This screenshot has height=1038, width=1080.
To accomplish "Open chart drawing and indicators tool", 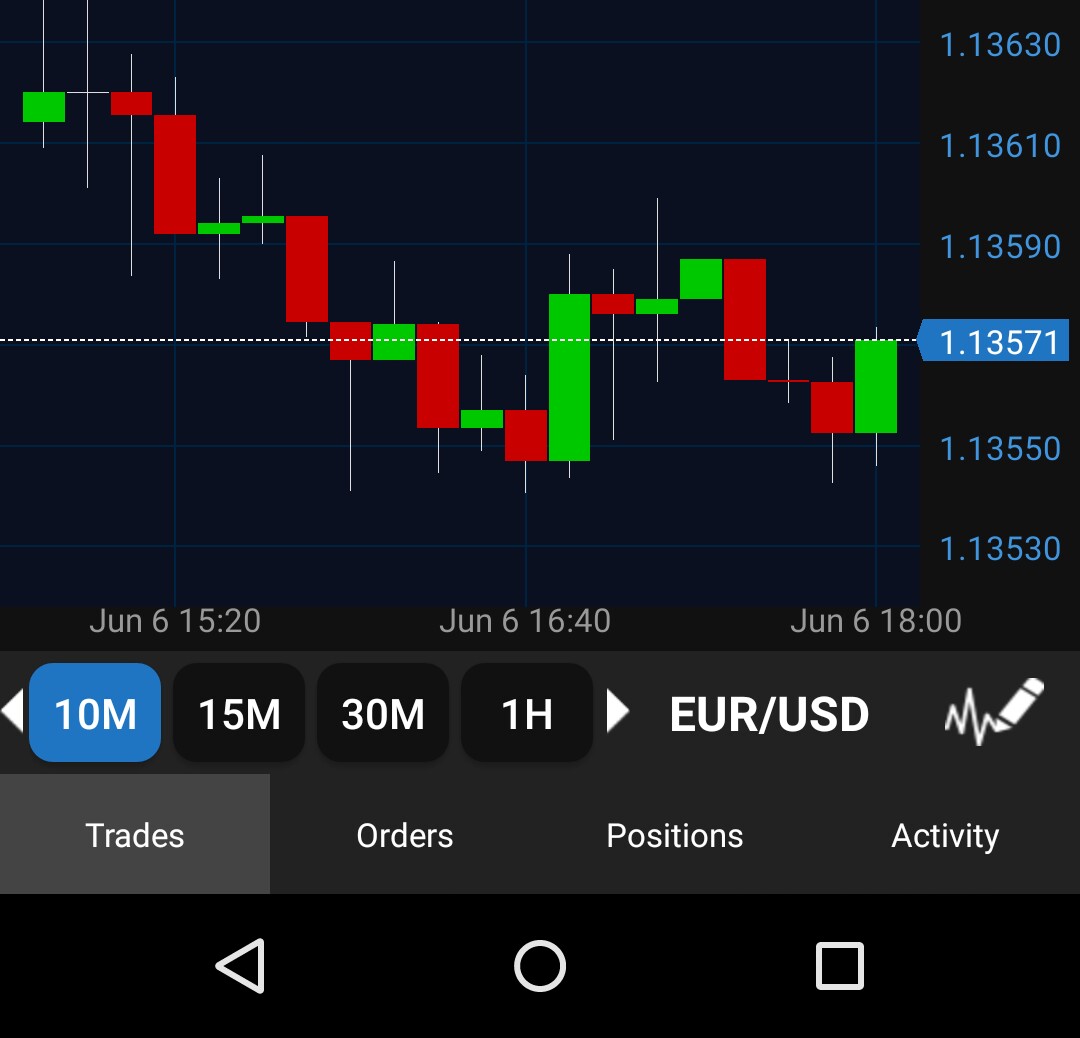I will (x=993, y=712).
